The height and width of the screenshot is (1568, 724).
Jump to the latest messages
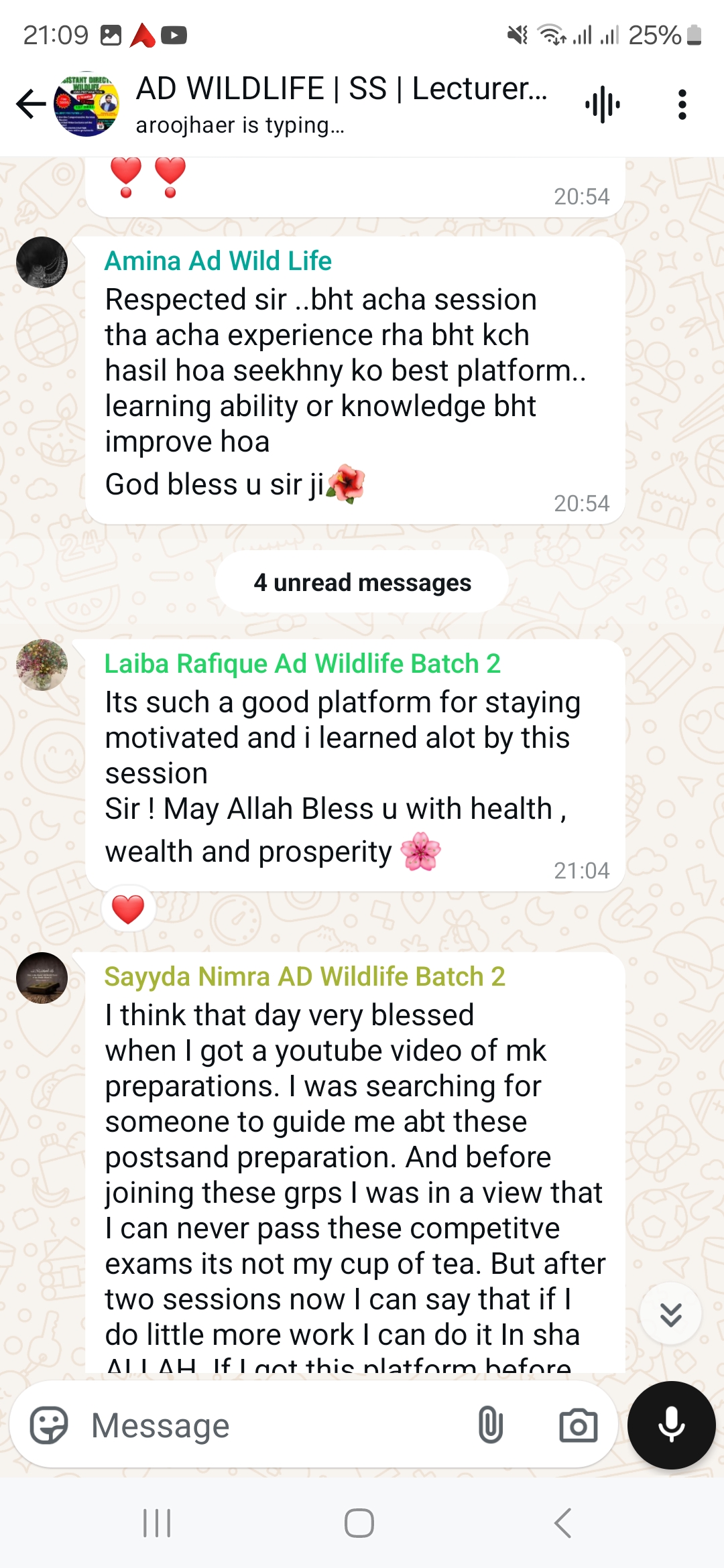tap(670, 1314)
